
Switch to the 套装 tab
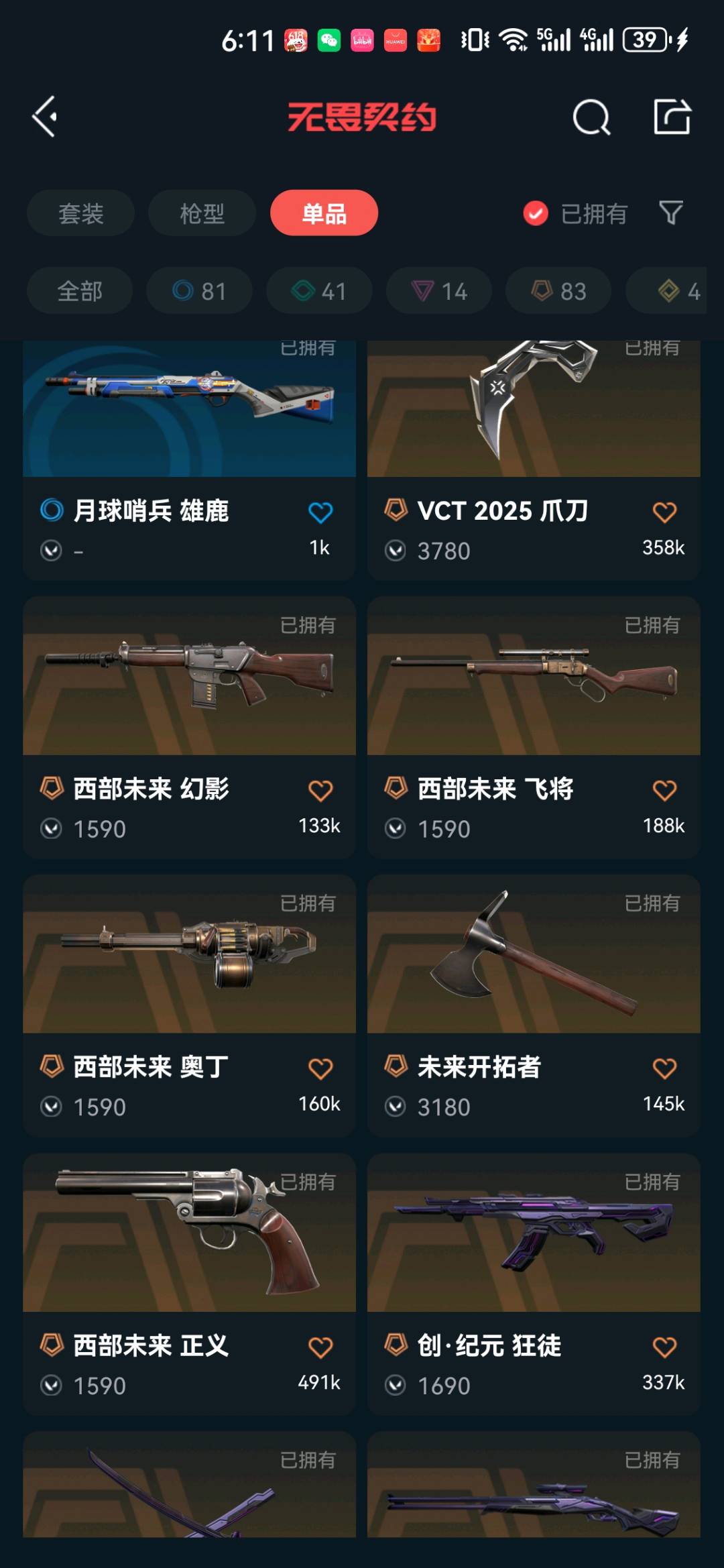(80, 213)
